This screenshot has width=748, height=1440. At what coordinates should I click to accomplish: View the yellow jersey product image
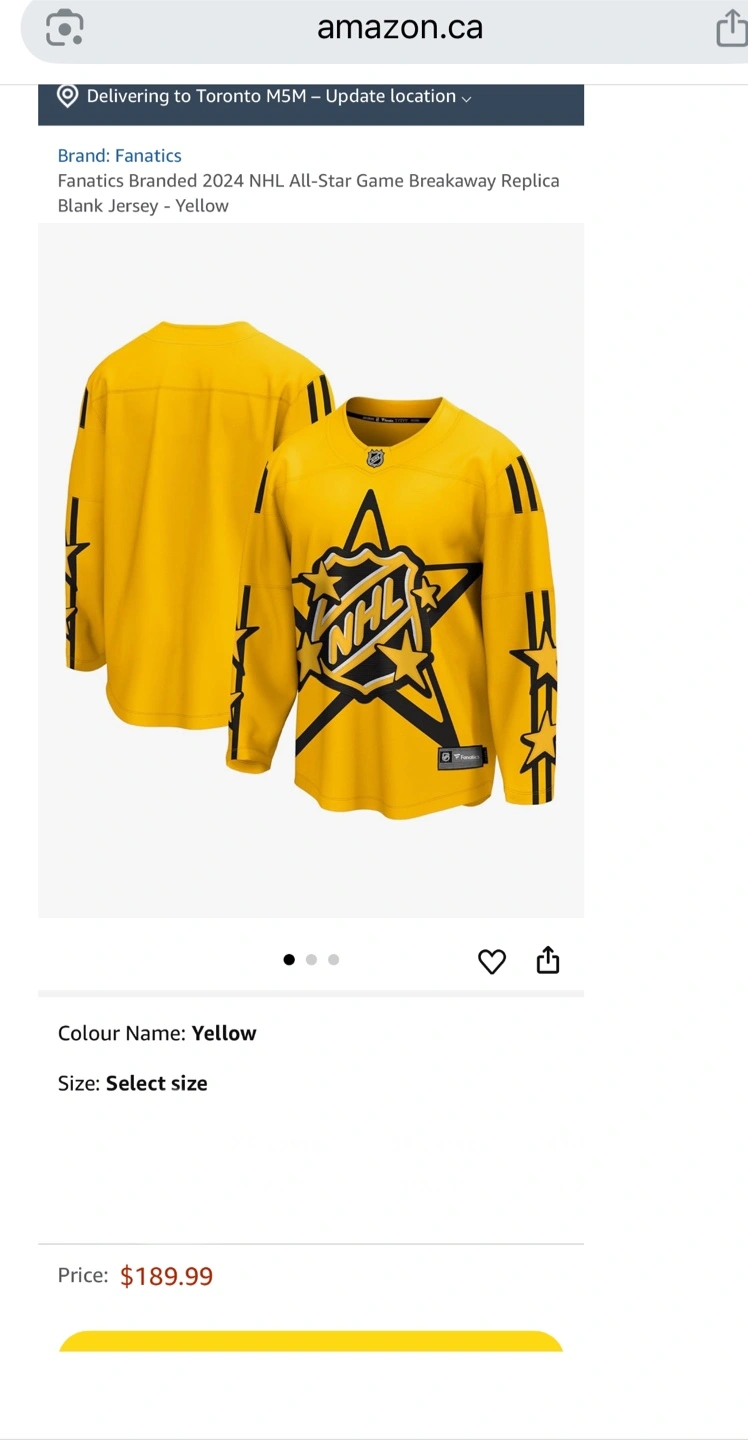point(311,570)
